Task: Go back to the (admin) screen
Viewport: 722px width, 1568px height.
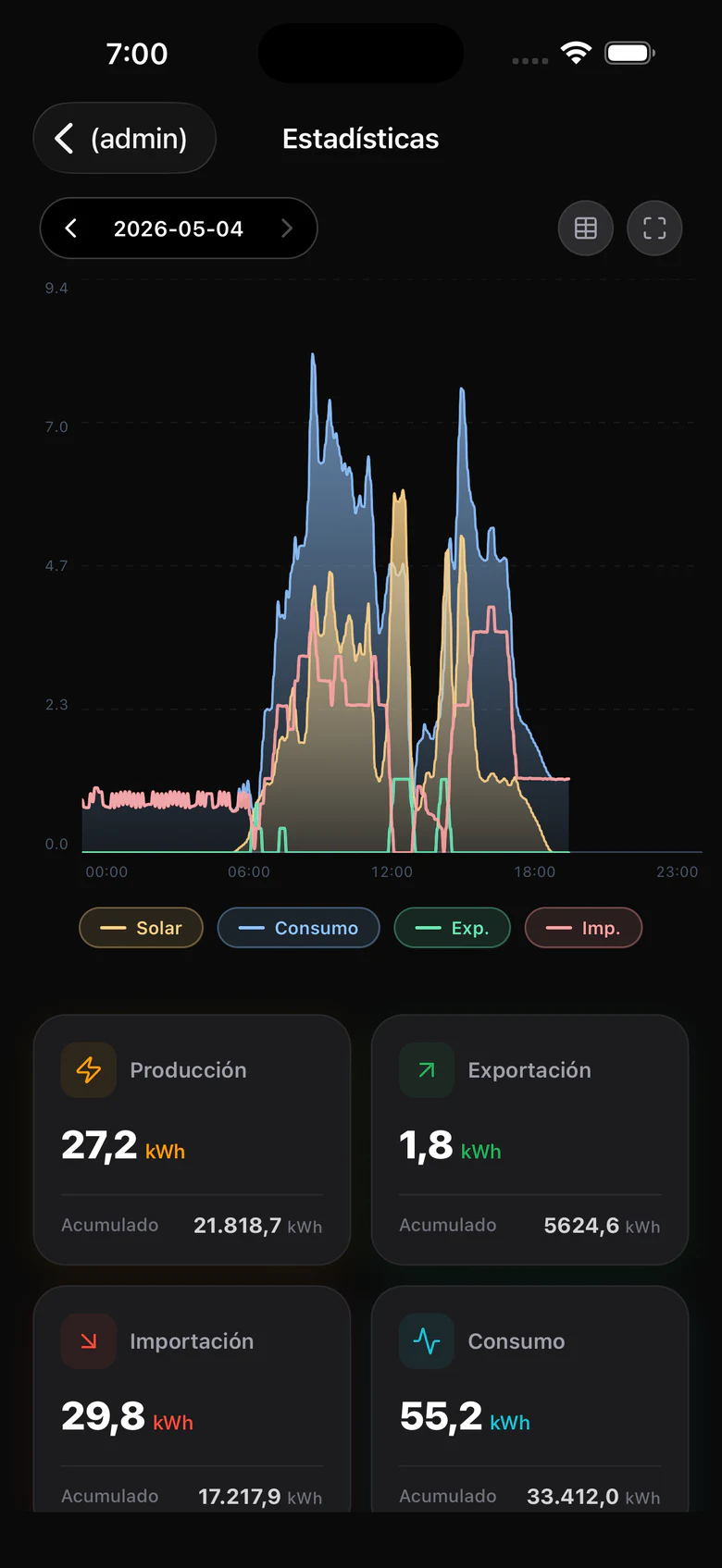Action: 124,138
